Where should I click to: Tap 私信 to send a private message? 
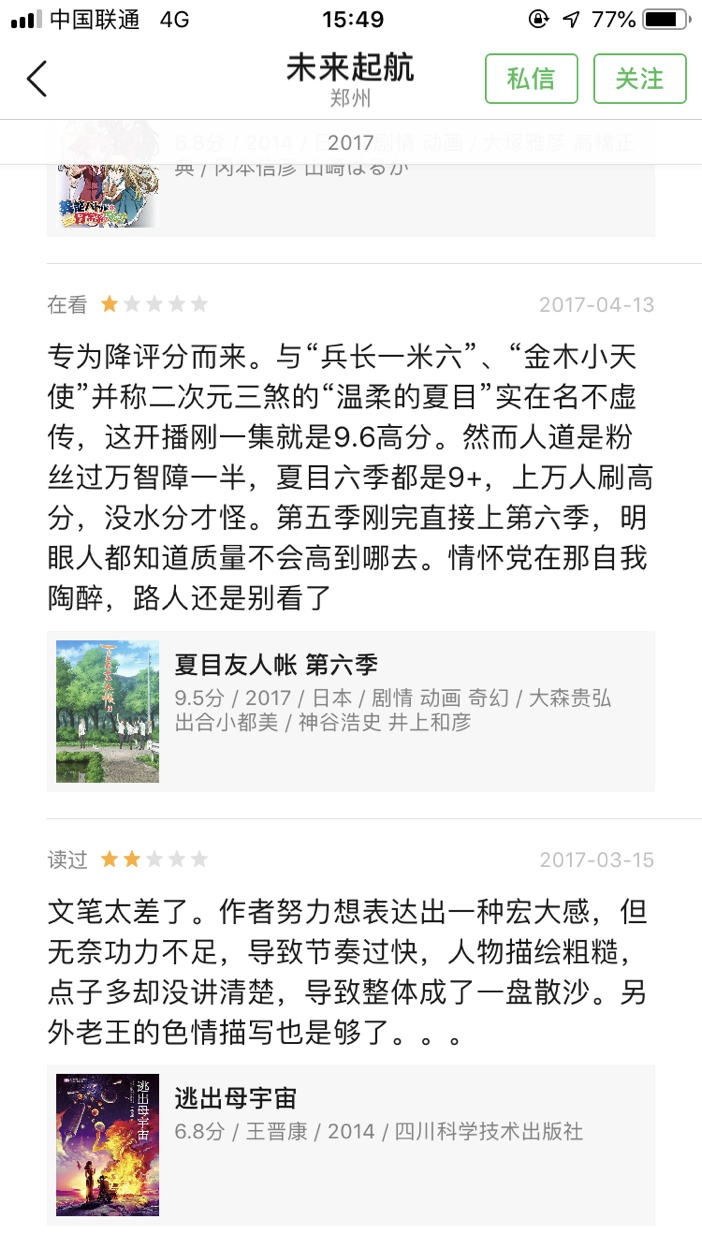pos(531,79)
